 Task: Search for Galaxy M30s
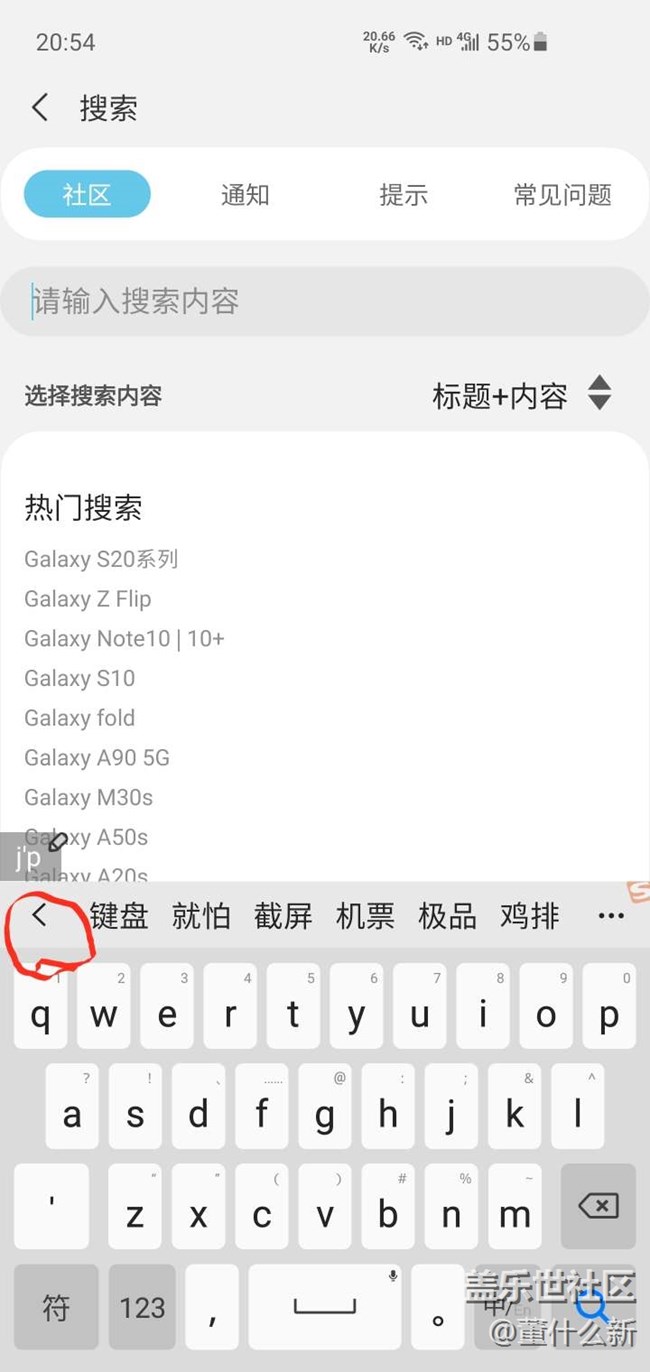[x=89, y=797]
